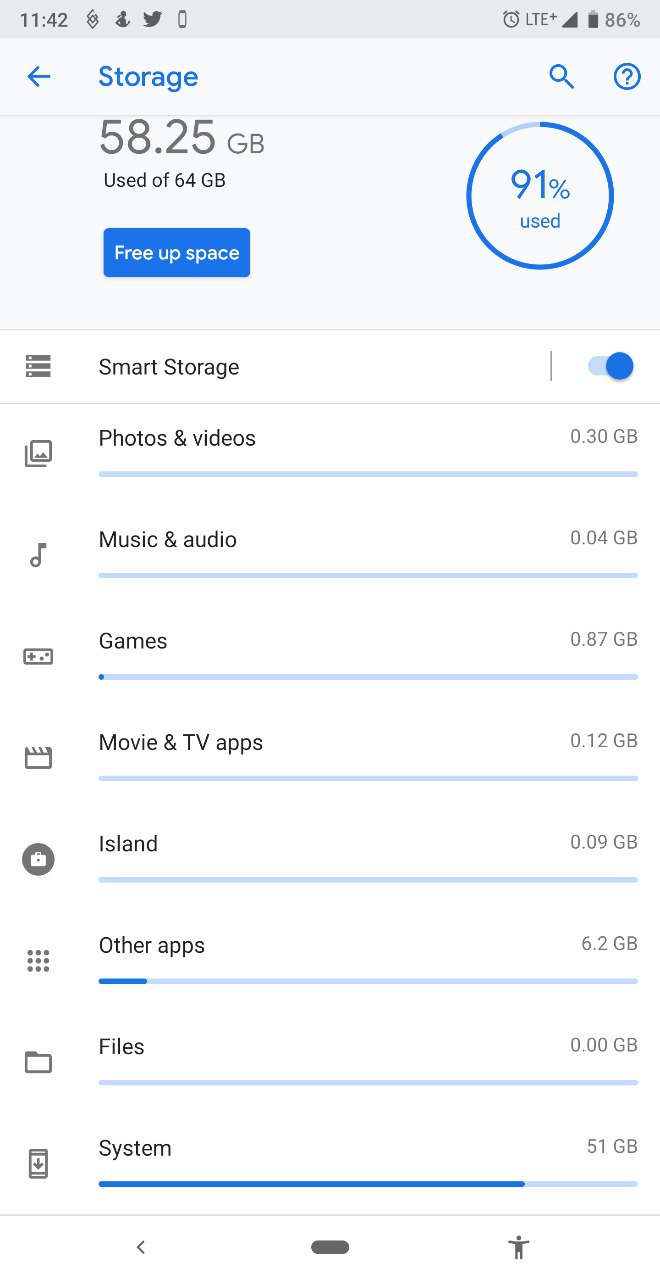Tap the home pill in navigation bar
This screenshot has height=1280, width=660.
click(330, 1247)
